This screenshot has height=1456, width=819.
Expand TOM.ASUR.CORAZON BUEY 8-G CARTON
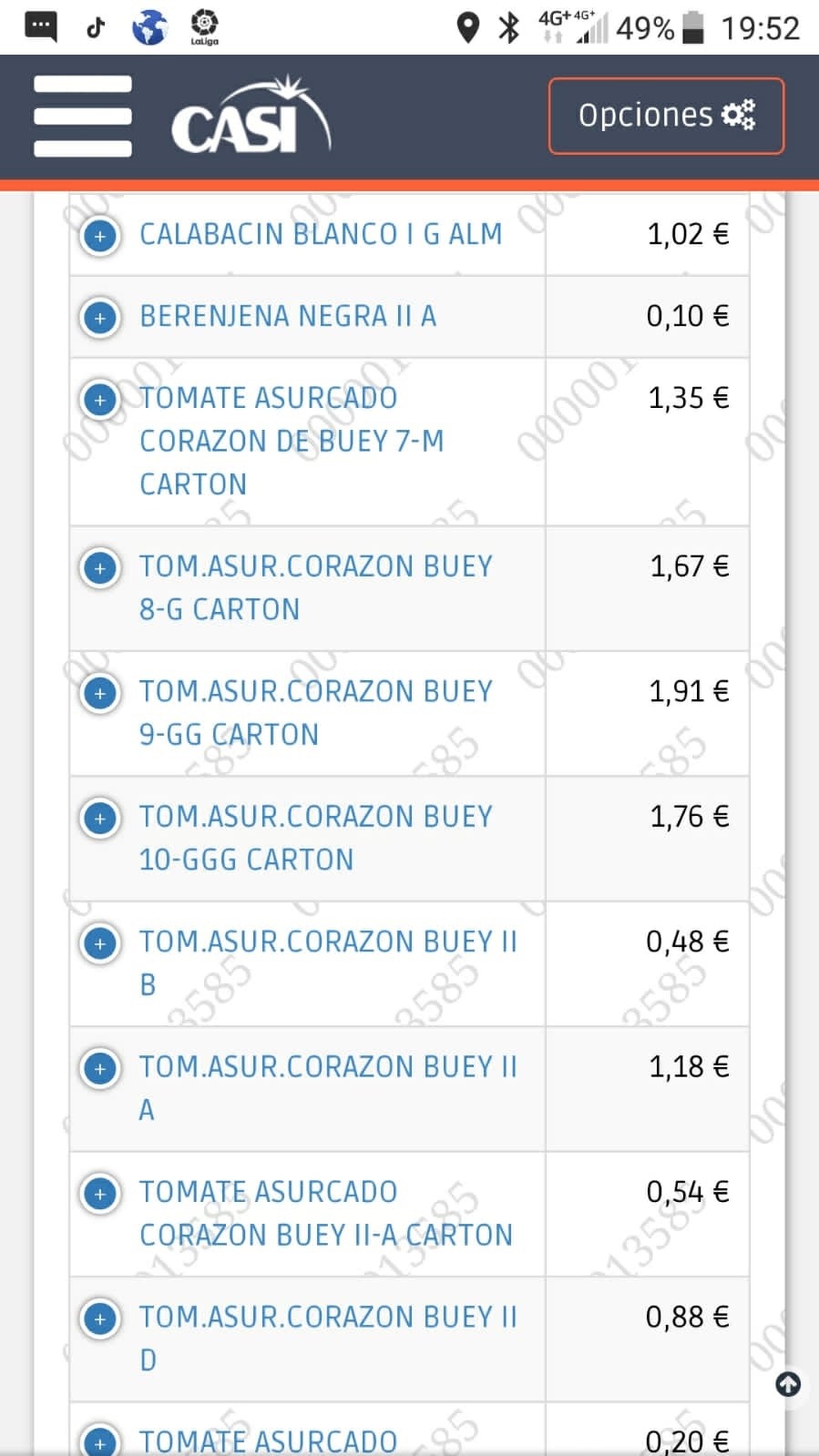pos(100,568)
